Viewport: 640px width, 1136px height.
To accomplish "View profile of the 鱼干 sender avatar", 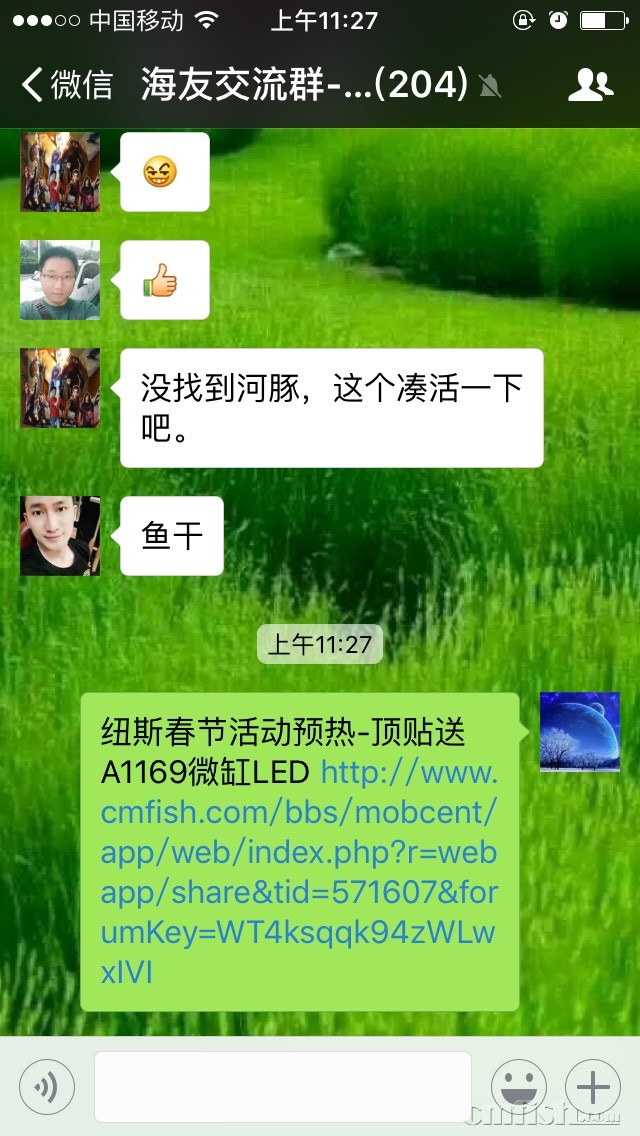I will pyautogui.click(x=60, y=536).
